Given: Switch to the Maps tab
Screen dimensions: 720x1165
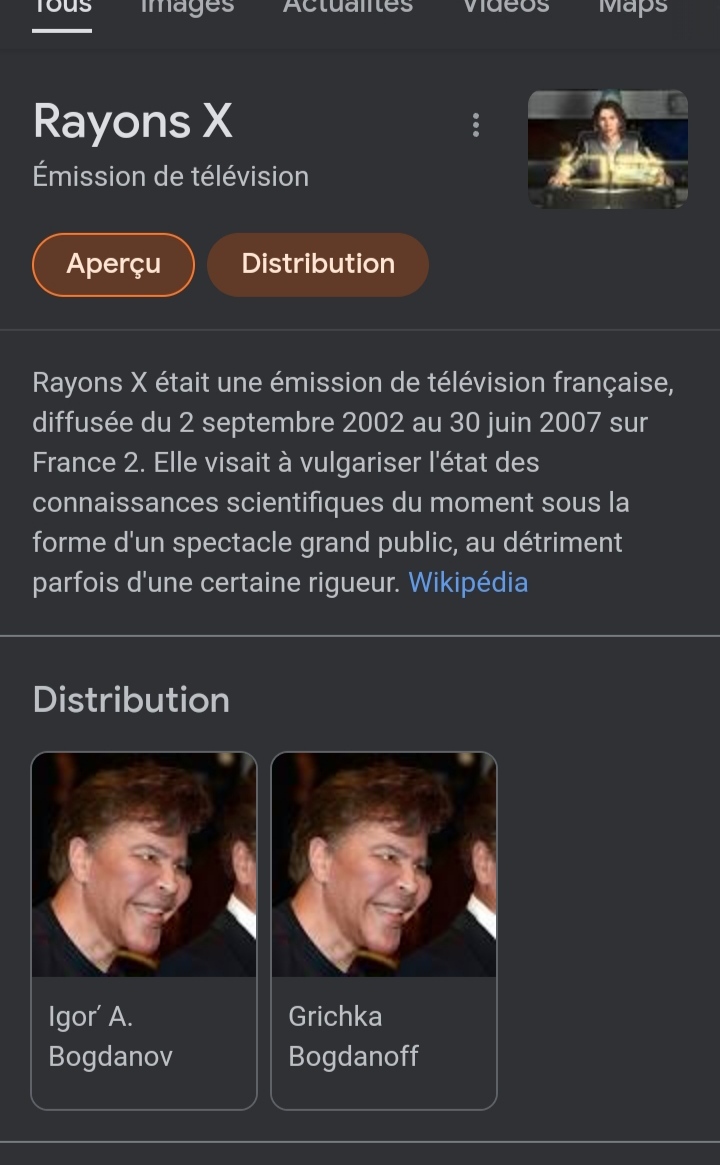Looking at the screenshot, I should [632, 8].
